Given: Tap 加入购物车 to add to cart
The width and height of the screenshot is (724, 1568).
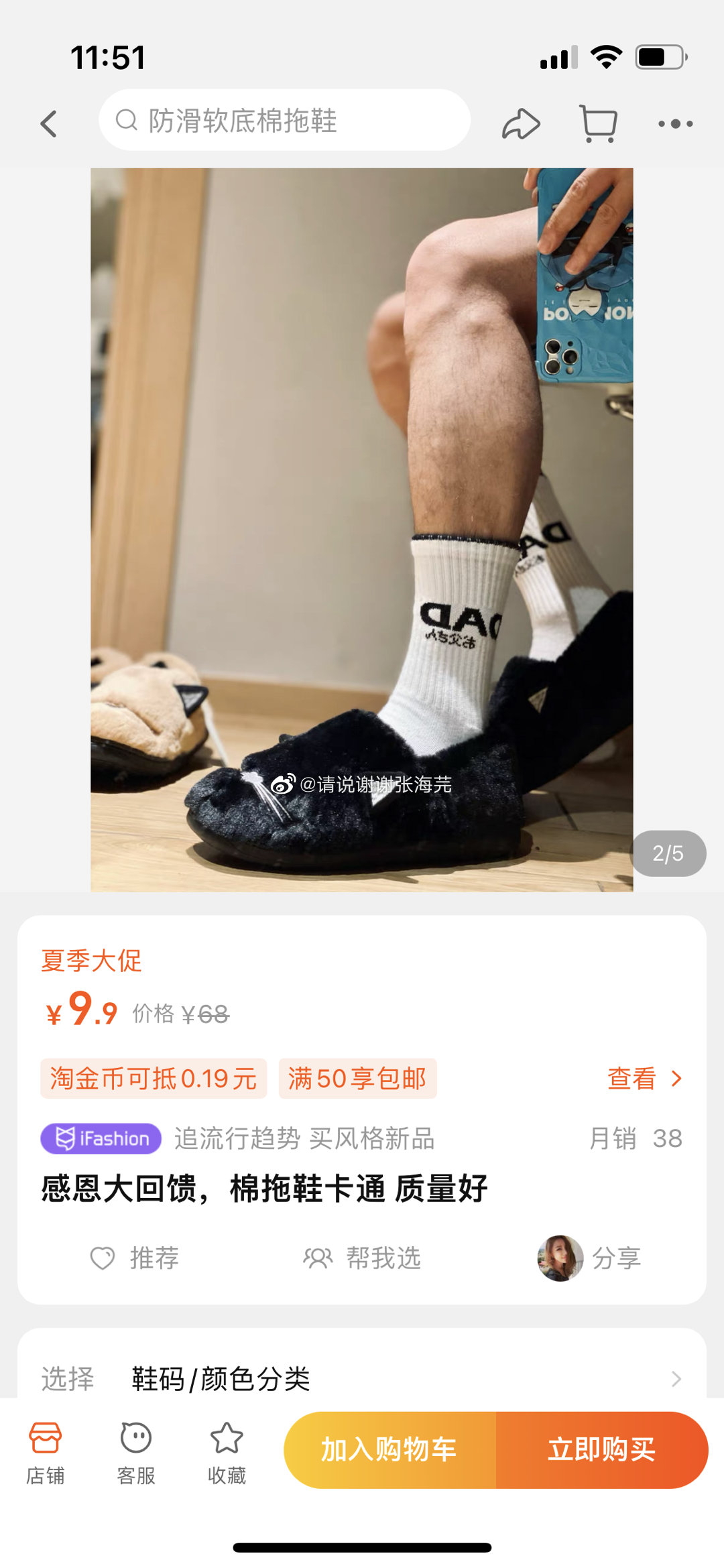Looking at the screenshot, I should pyautogui.click(x=389, y=1450).
